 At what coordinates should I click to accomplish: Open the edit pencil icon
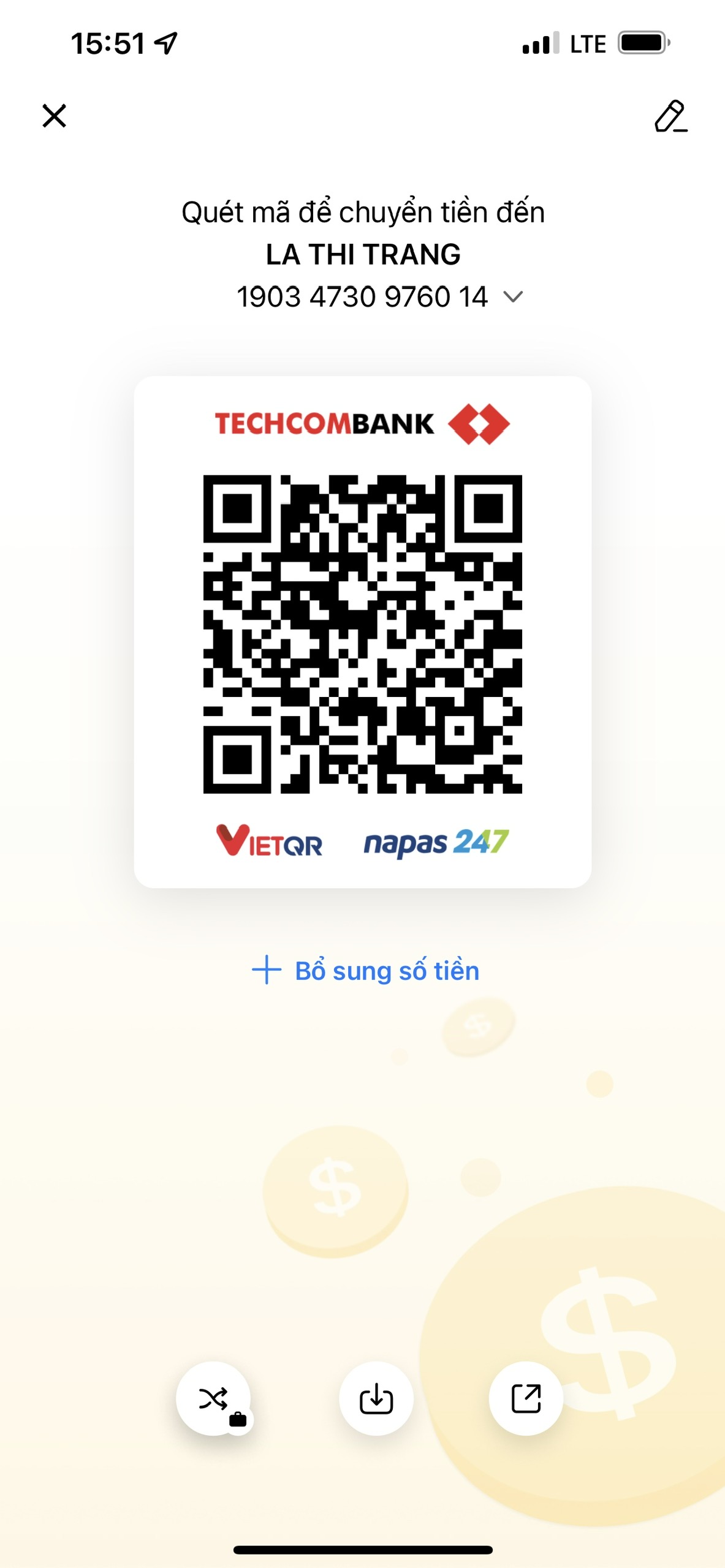pos(670,116)
